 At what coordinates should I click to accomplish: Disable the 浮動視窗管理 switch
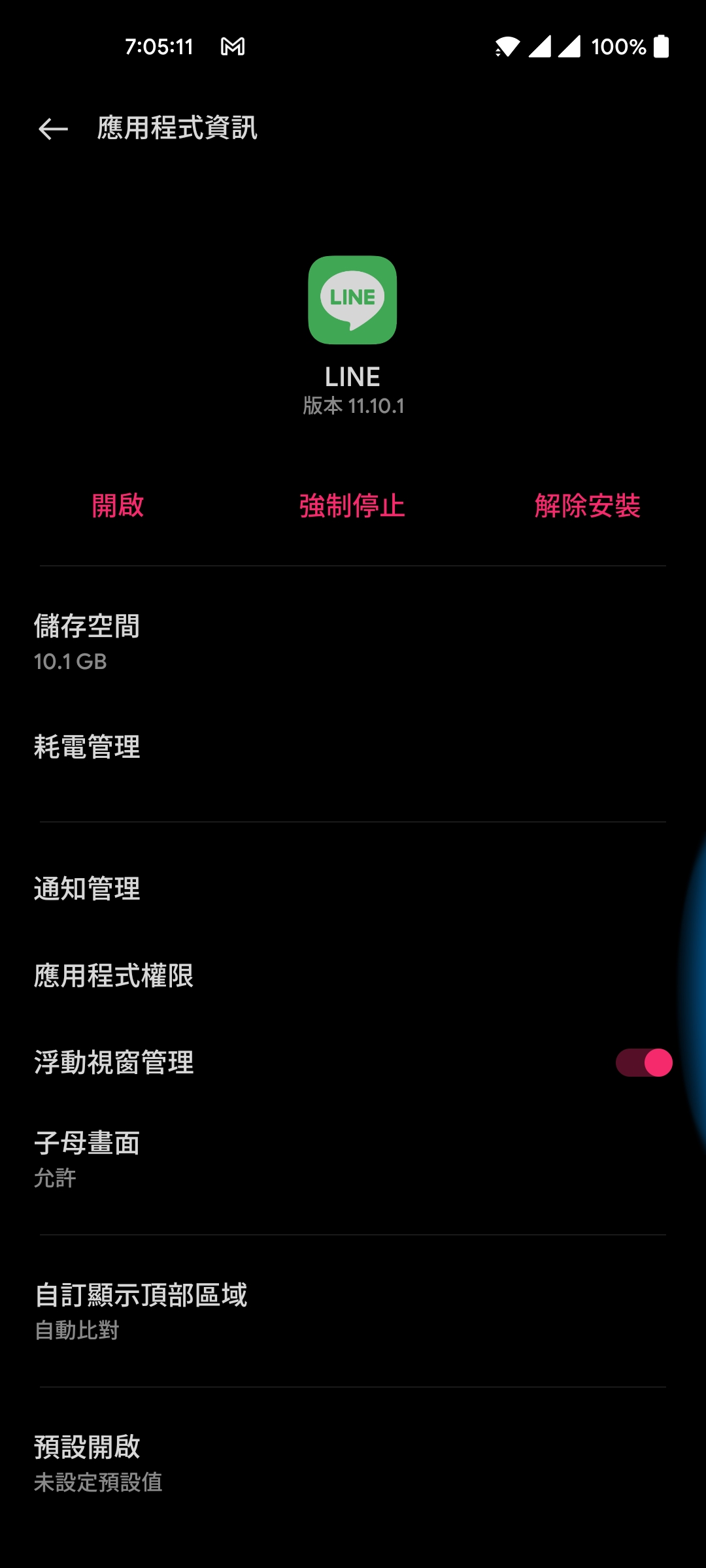644,1063
